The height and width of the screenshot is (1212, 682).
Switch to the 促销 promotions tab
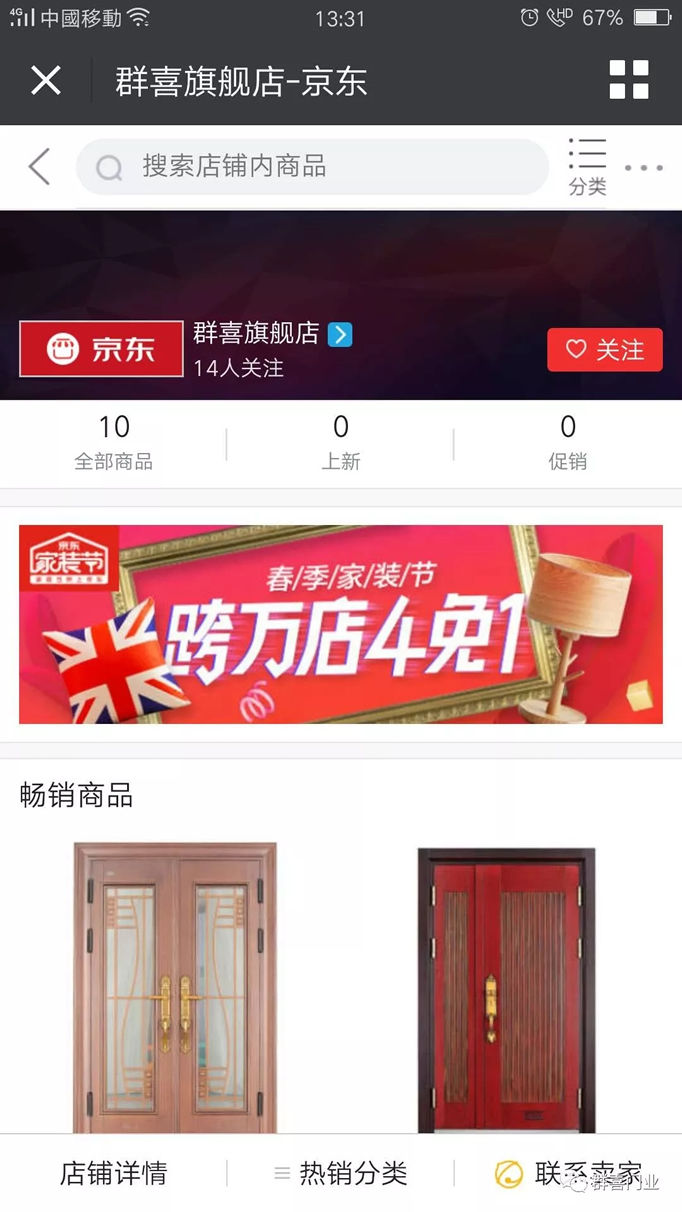pos(567,443)
